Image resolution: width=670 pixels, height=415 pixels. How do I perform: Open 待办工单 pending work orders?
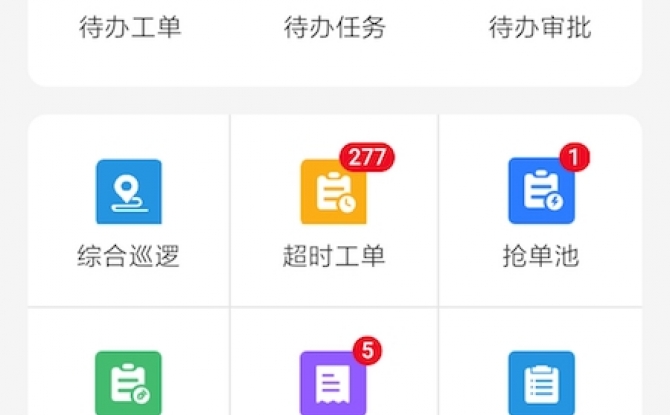click(130, 28)
